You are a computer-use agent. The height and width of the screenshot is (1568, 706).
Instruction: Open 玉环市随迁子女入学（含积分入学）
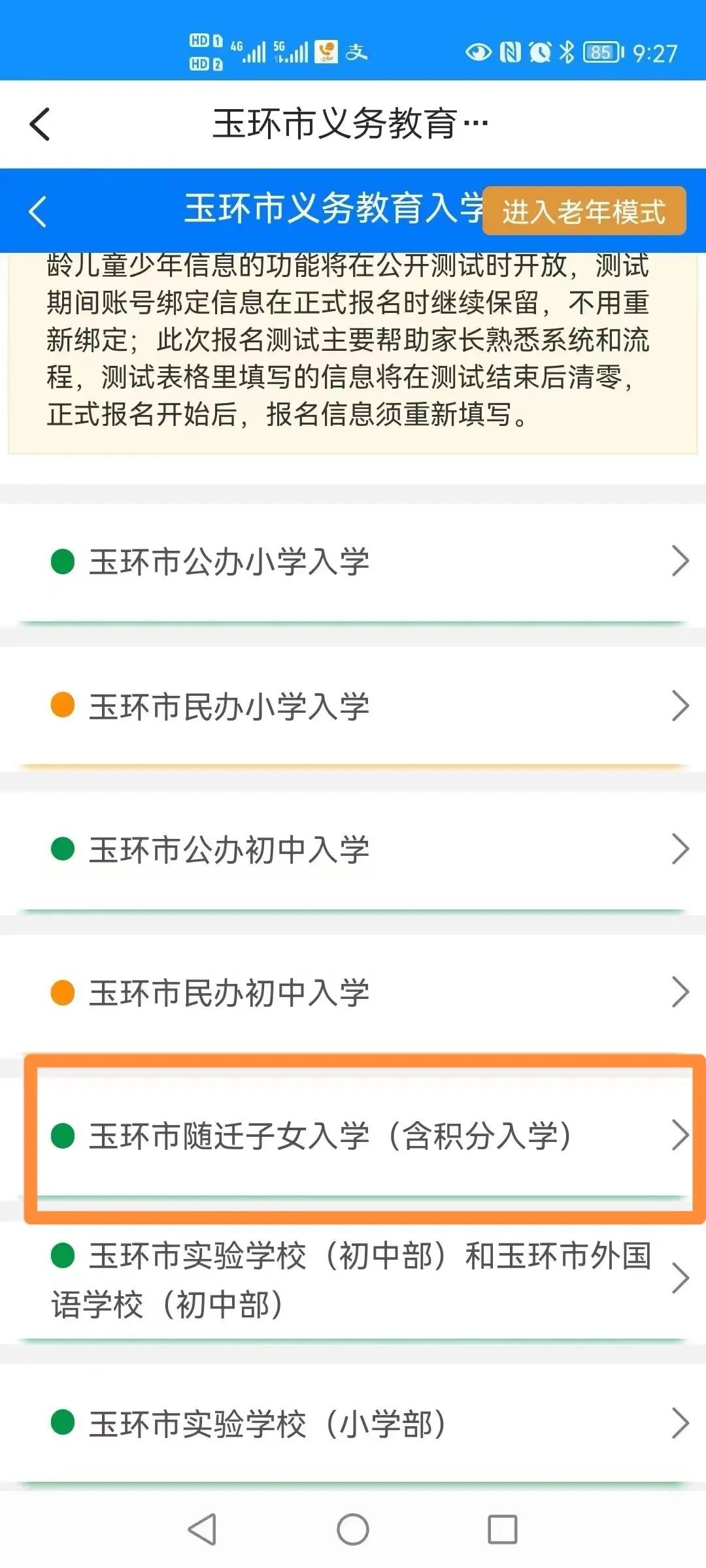[353, 1136]
